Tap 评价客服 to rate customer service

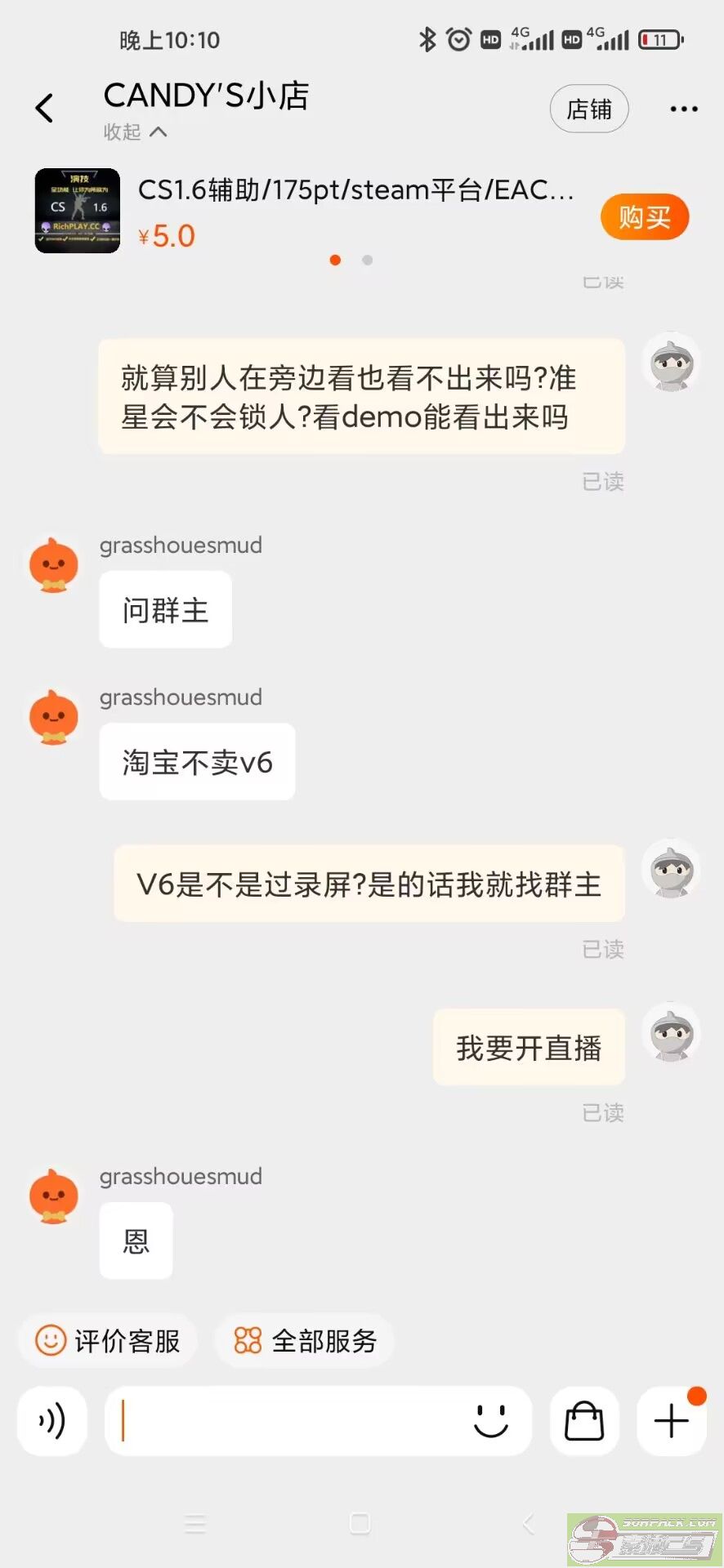point(108,1341)
